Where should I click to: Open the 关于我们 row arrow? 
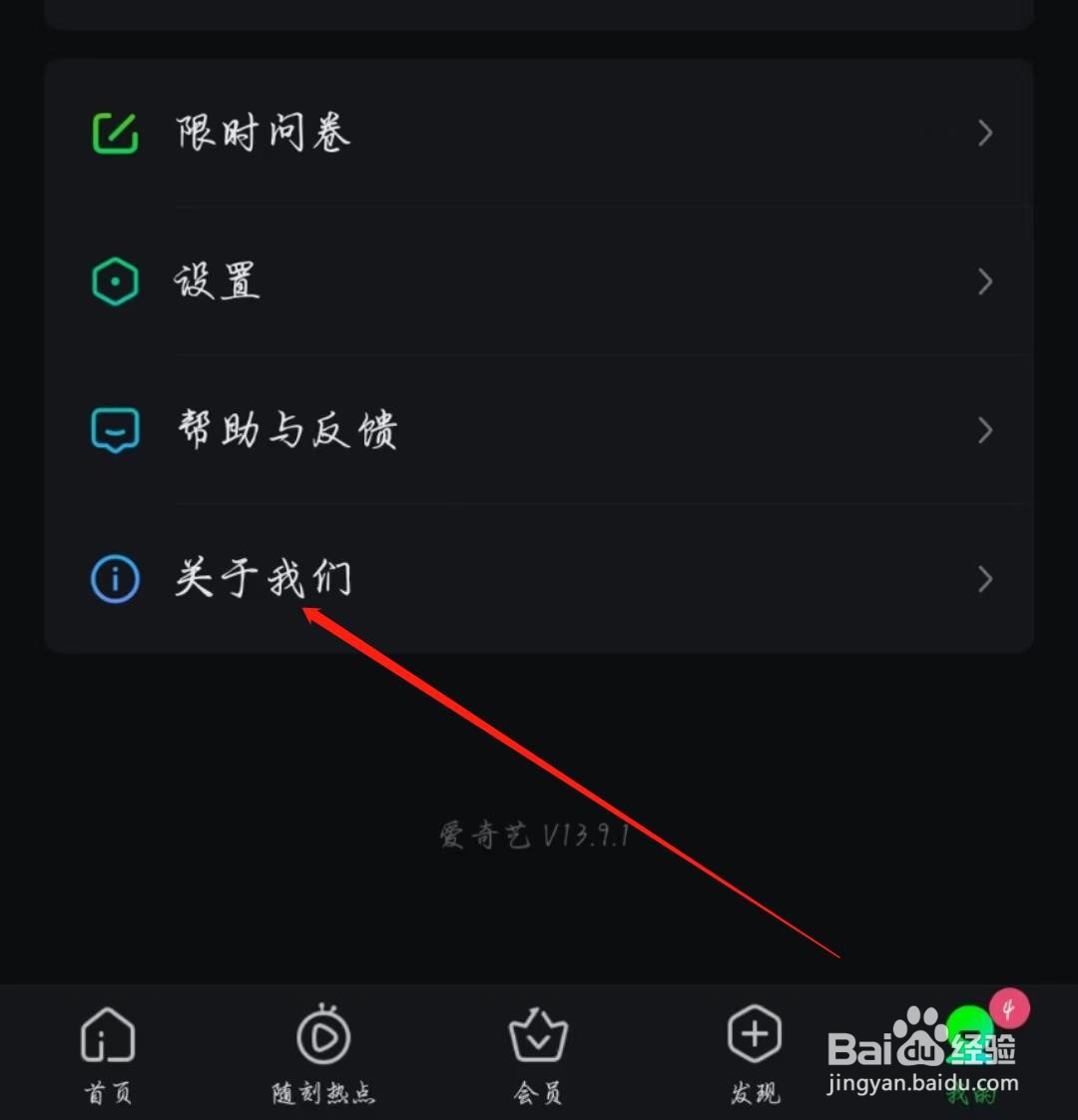tap(984, 578)
